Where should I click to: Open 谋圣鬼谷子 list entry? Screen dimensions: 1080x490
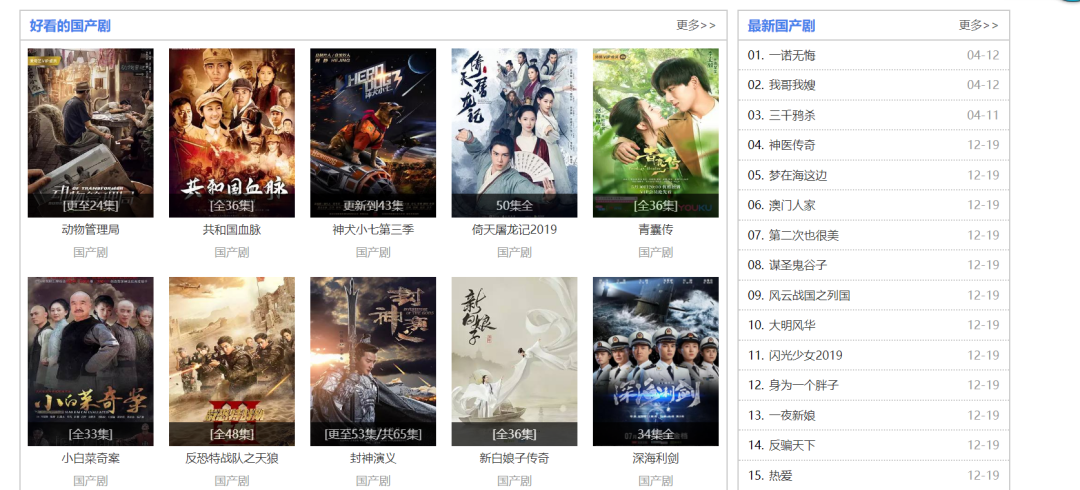click(x=798, y=265)
